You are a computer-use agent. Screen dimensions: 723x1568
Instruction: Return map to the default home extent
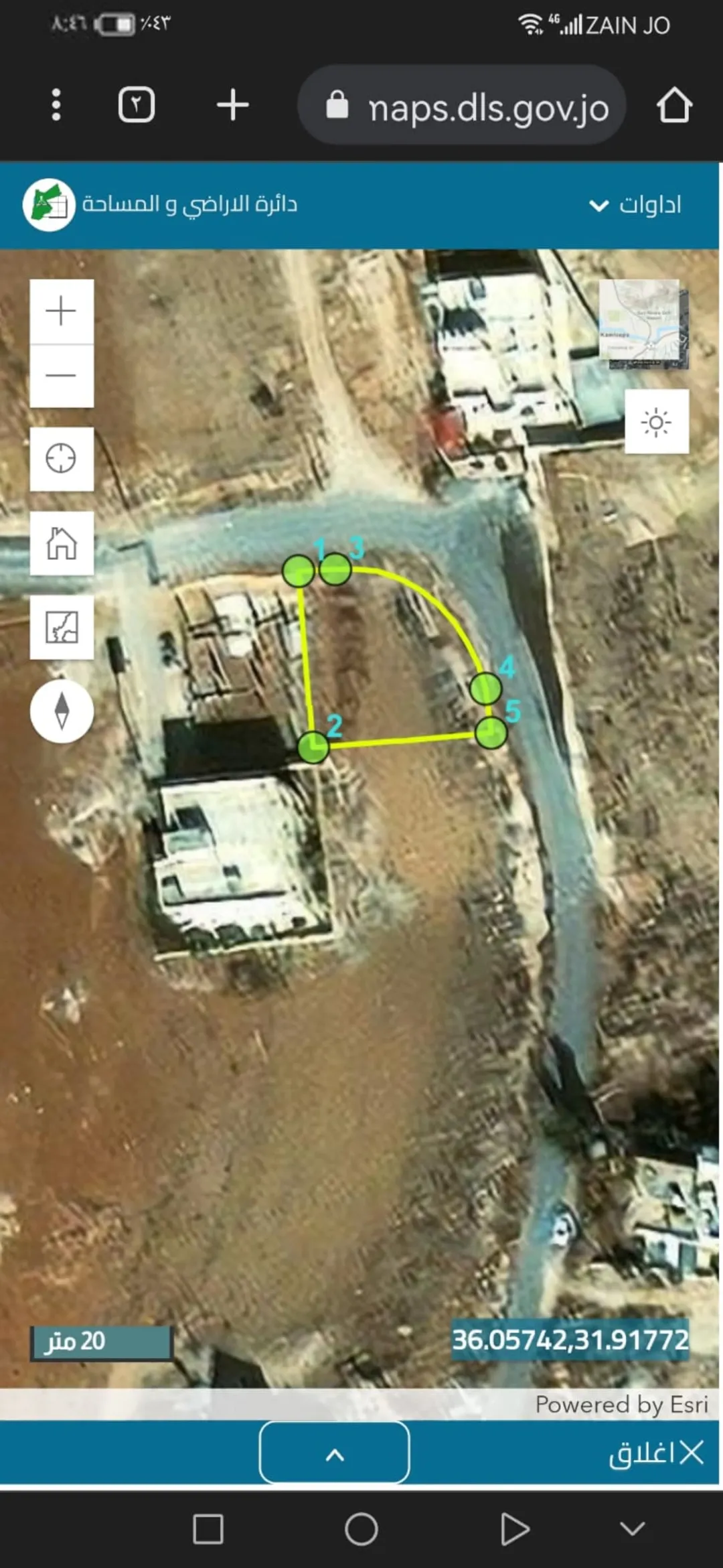pos(62,543)
